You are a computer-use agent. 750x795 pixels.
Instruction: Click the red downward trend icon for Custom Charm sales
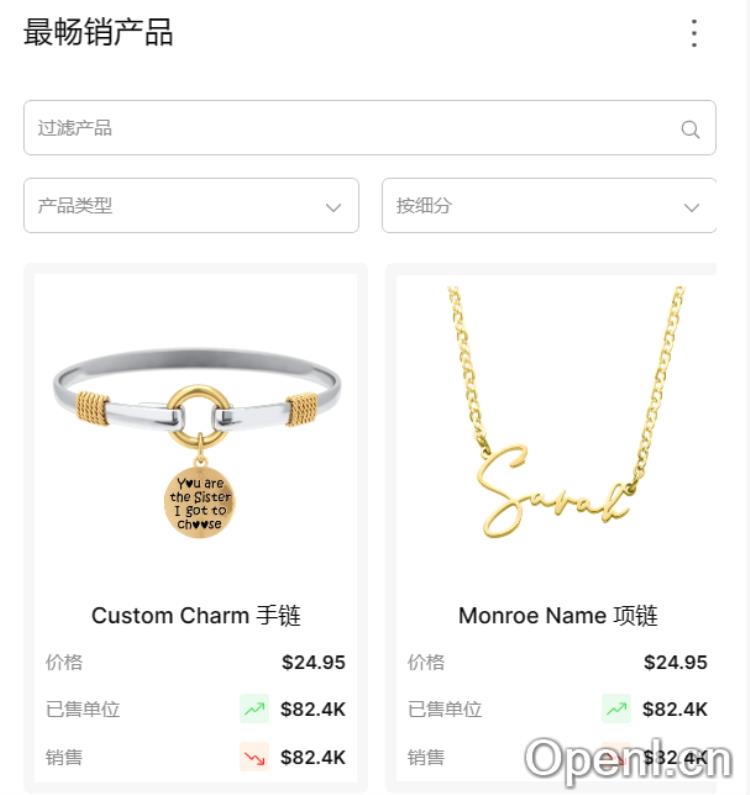coord(253,757)
